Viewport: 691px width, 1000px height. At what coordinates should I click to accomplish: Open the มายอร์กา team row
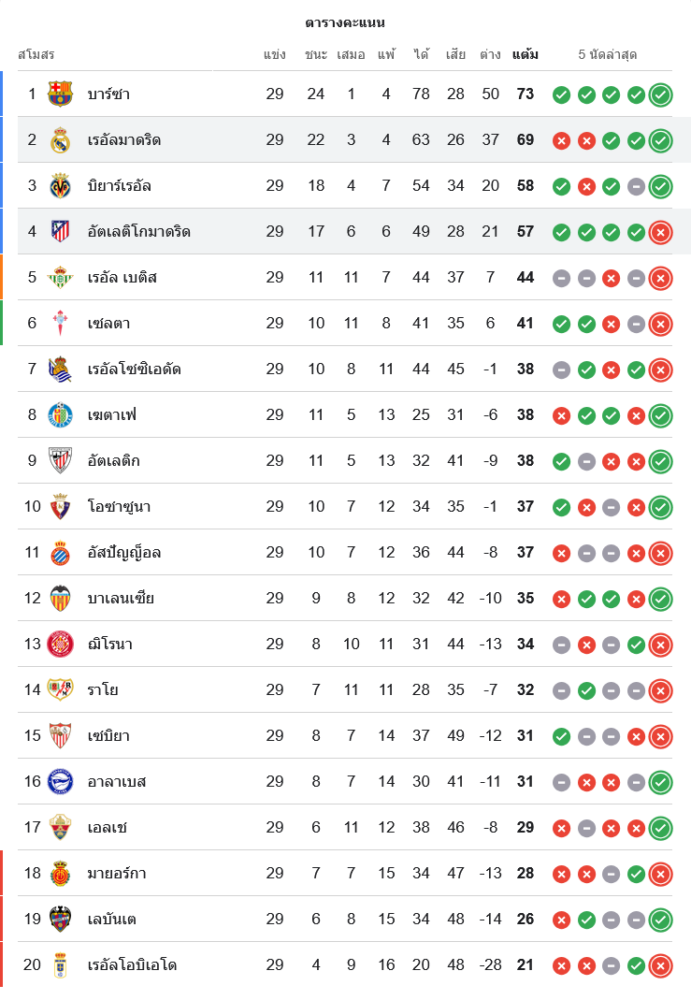tap(117, 873)
